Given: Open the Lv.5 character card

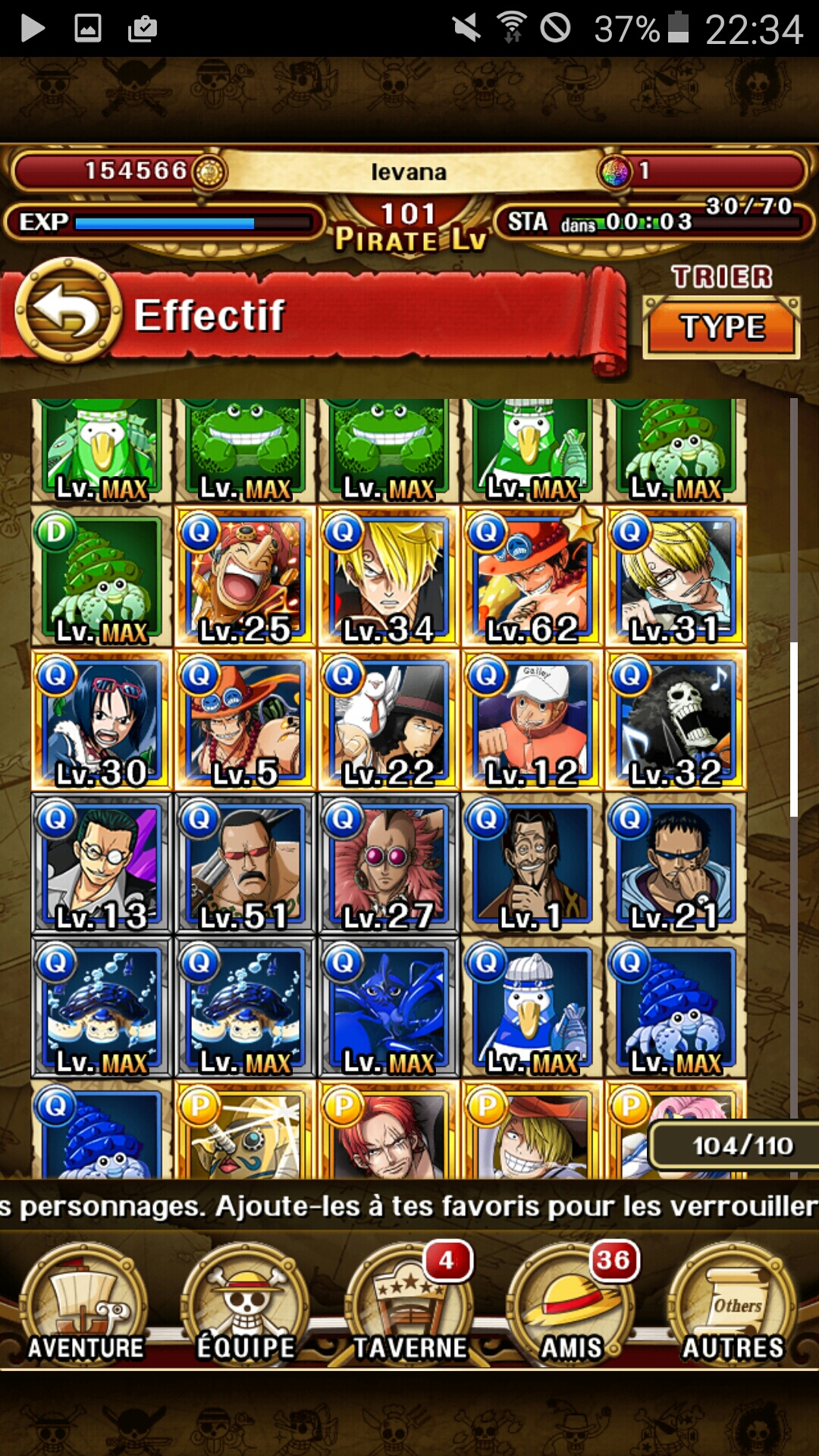Looking at the screenshot, I should pyautogui.click(x=245, y=720).
